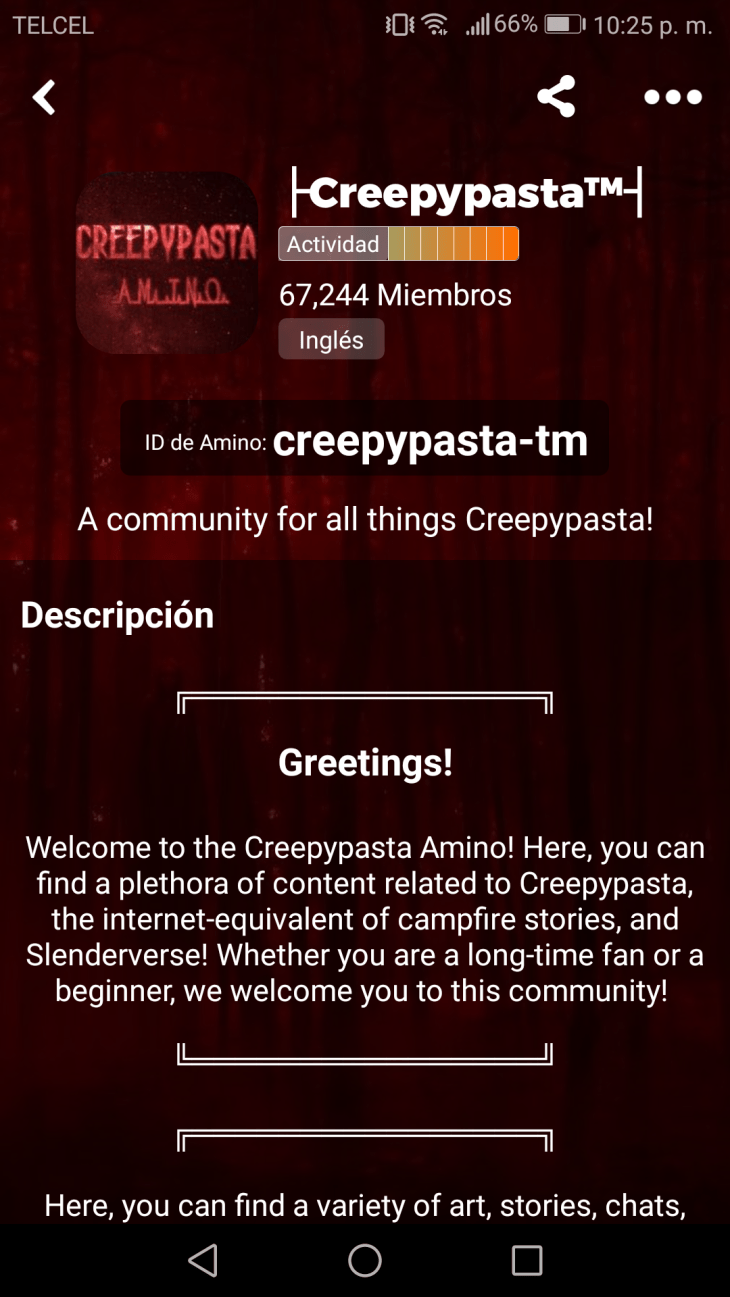Open recent apps from navigation bar
This screenshot has height=1297, width=730.
pos(527,1260)
